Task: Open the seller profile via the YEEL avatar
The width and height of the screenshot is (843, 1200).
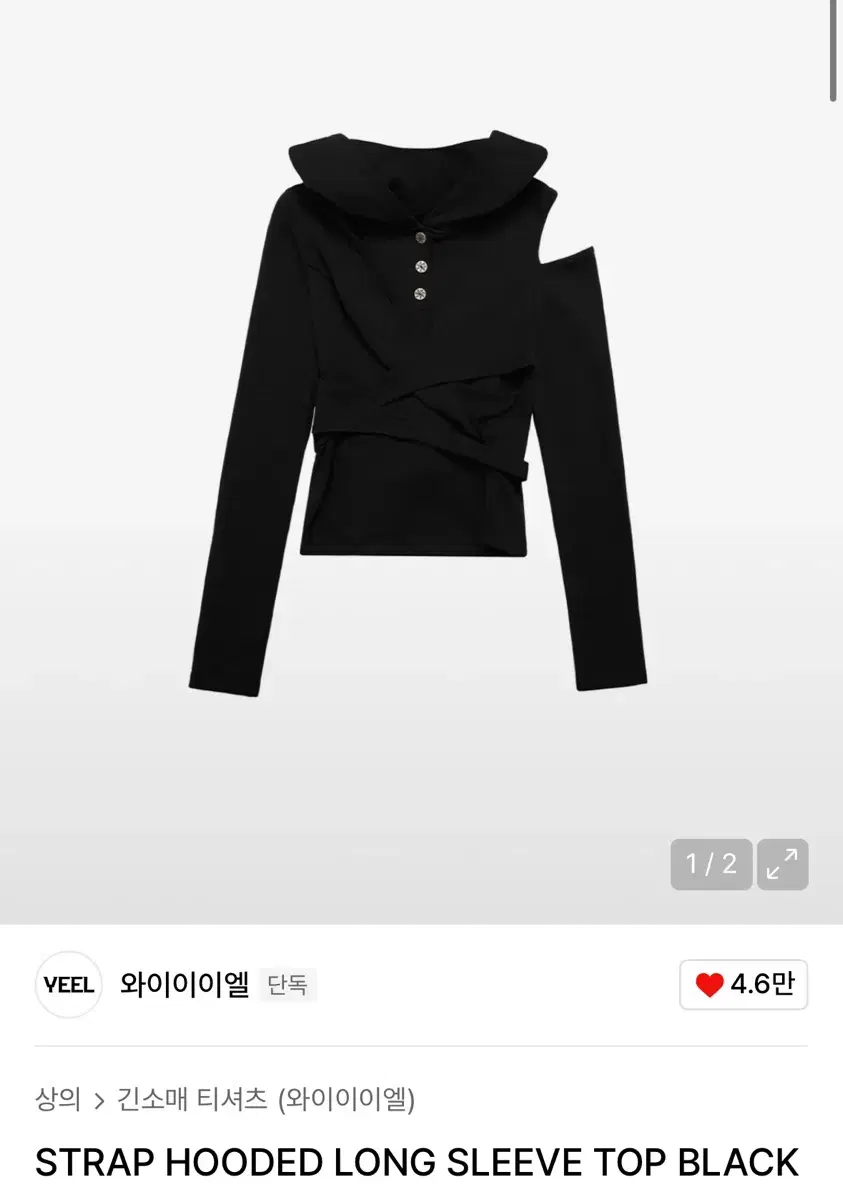Action: coord(68,985)
